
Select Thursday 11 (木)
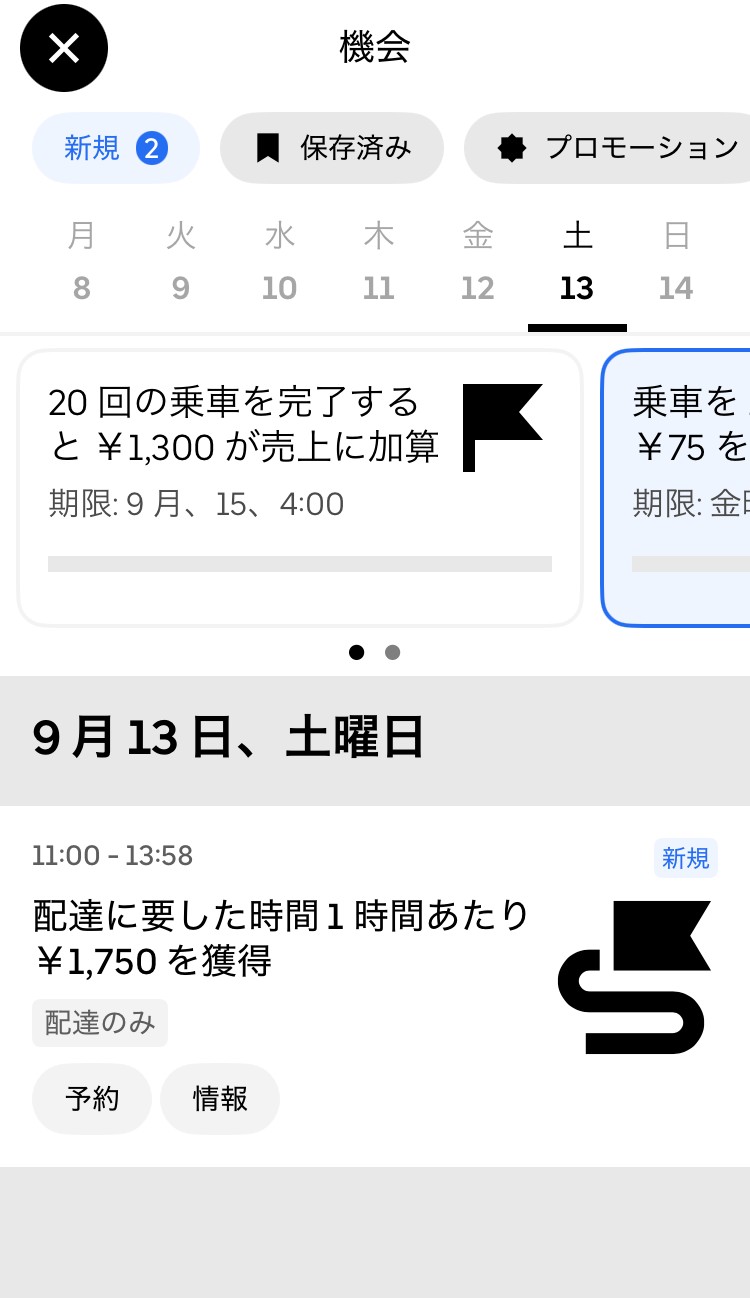[378, 262]
